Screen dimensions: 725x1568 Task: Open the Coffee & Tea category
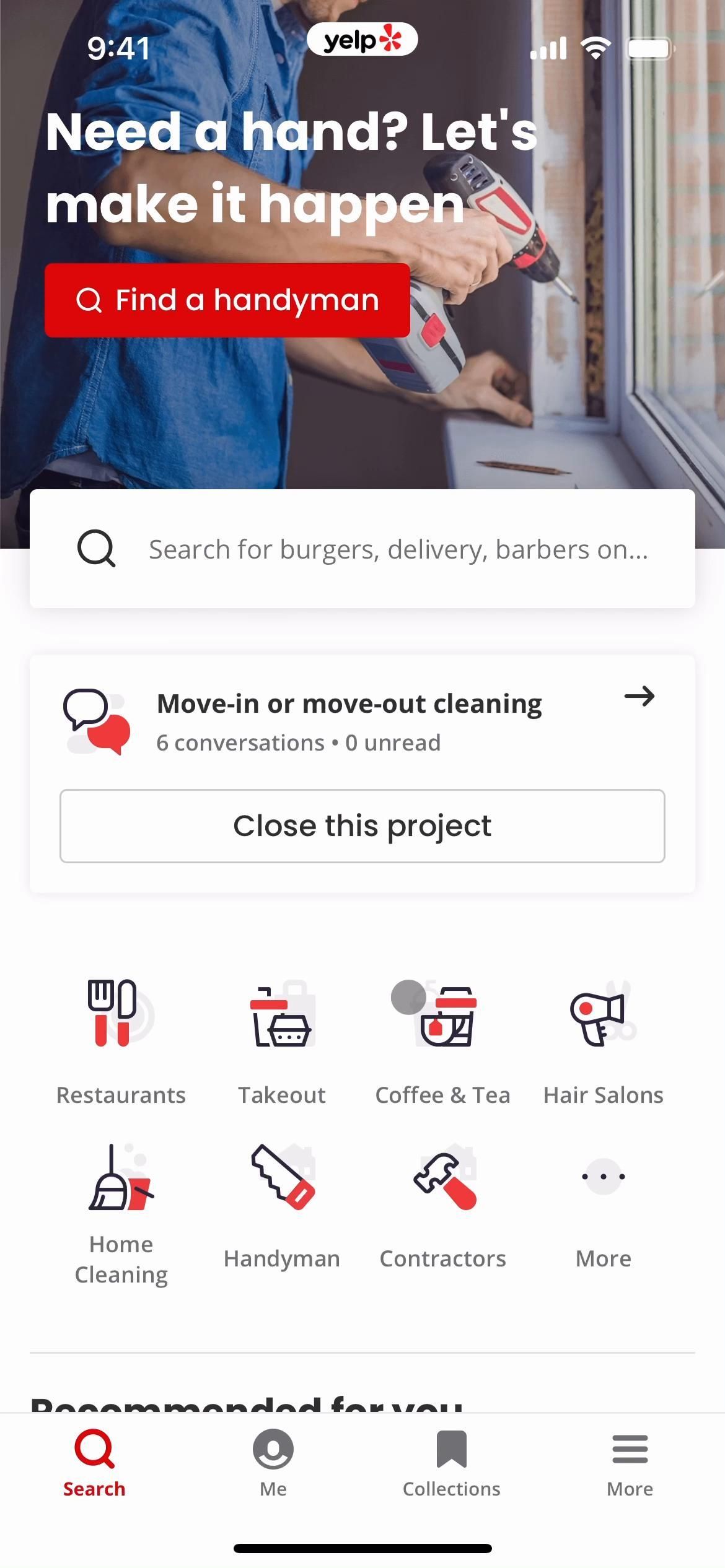[443, 1040]
